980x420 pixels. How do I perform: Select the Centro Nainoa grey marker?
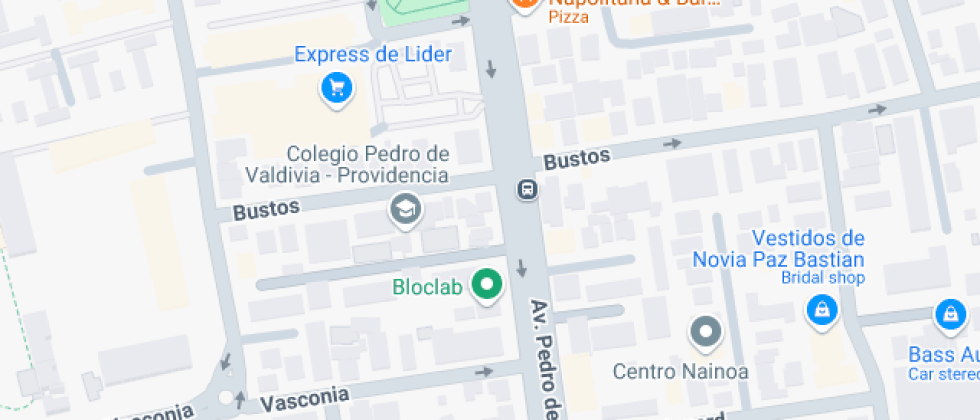pos(707,331)
